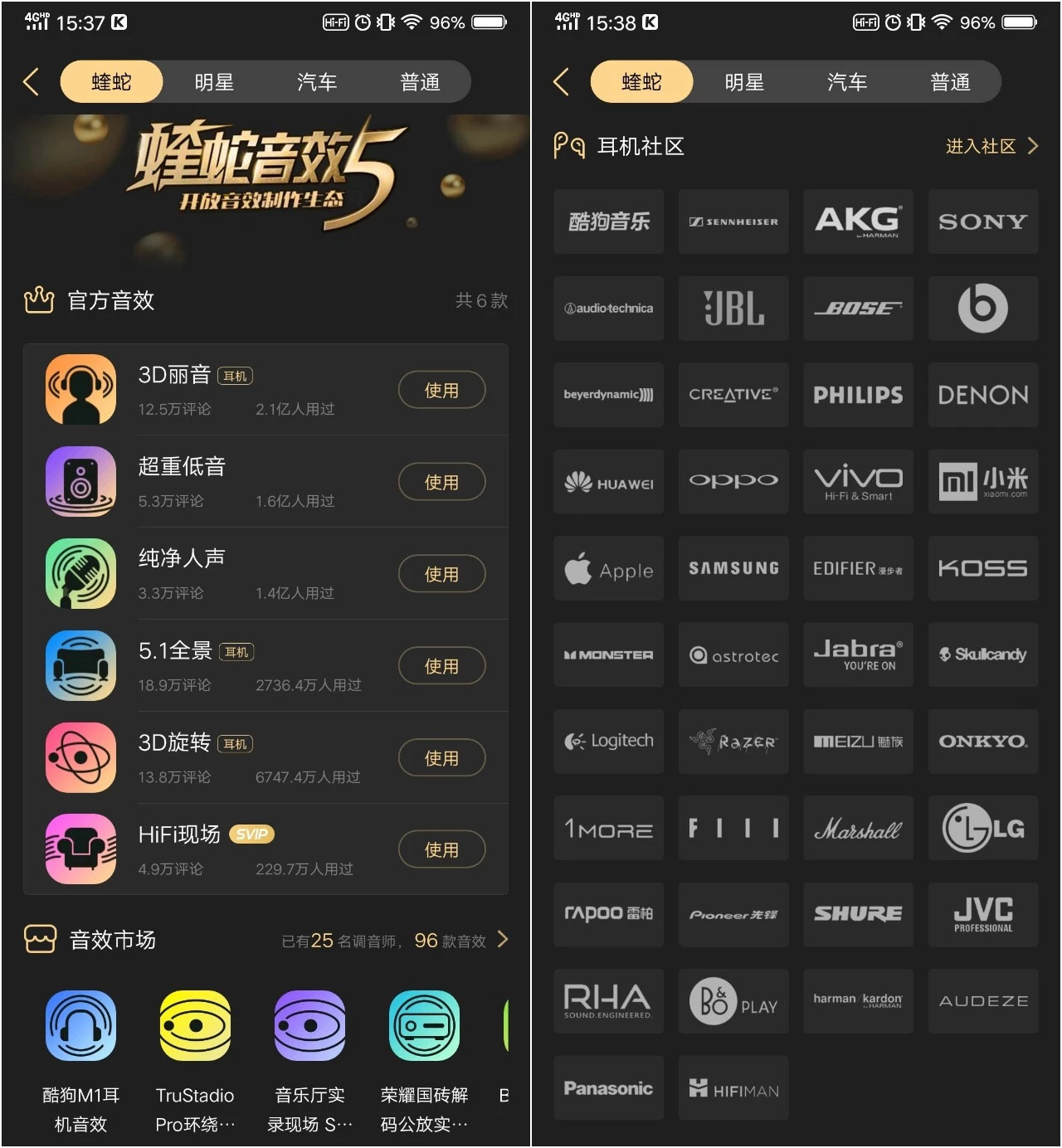Select the TruStadio Pro环绕 effect icon
Image resolution: width=1062 pixels, height=1148 pixels.
[x=195, y=1025]
